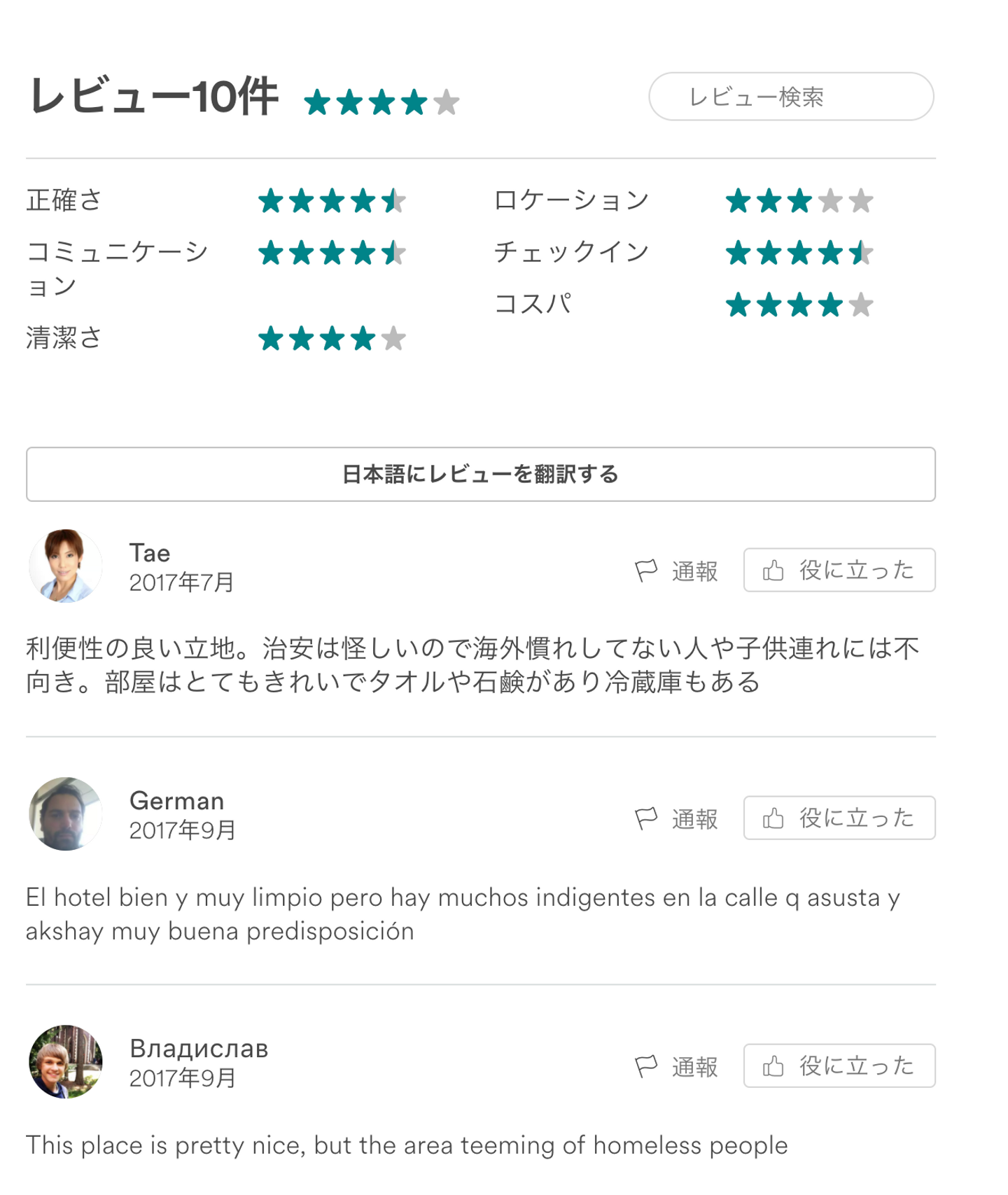
Task: Mark German's review as 役に立った
Action: click(839, 818)
